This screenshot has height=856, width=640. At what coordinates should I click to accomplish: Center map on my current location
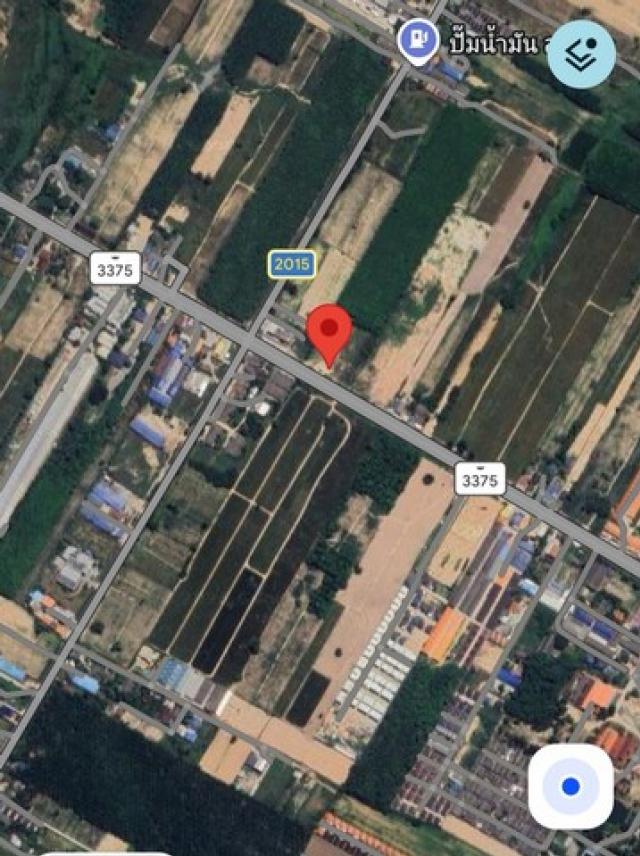570,787
